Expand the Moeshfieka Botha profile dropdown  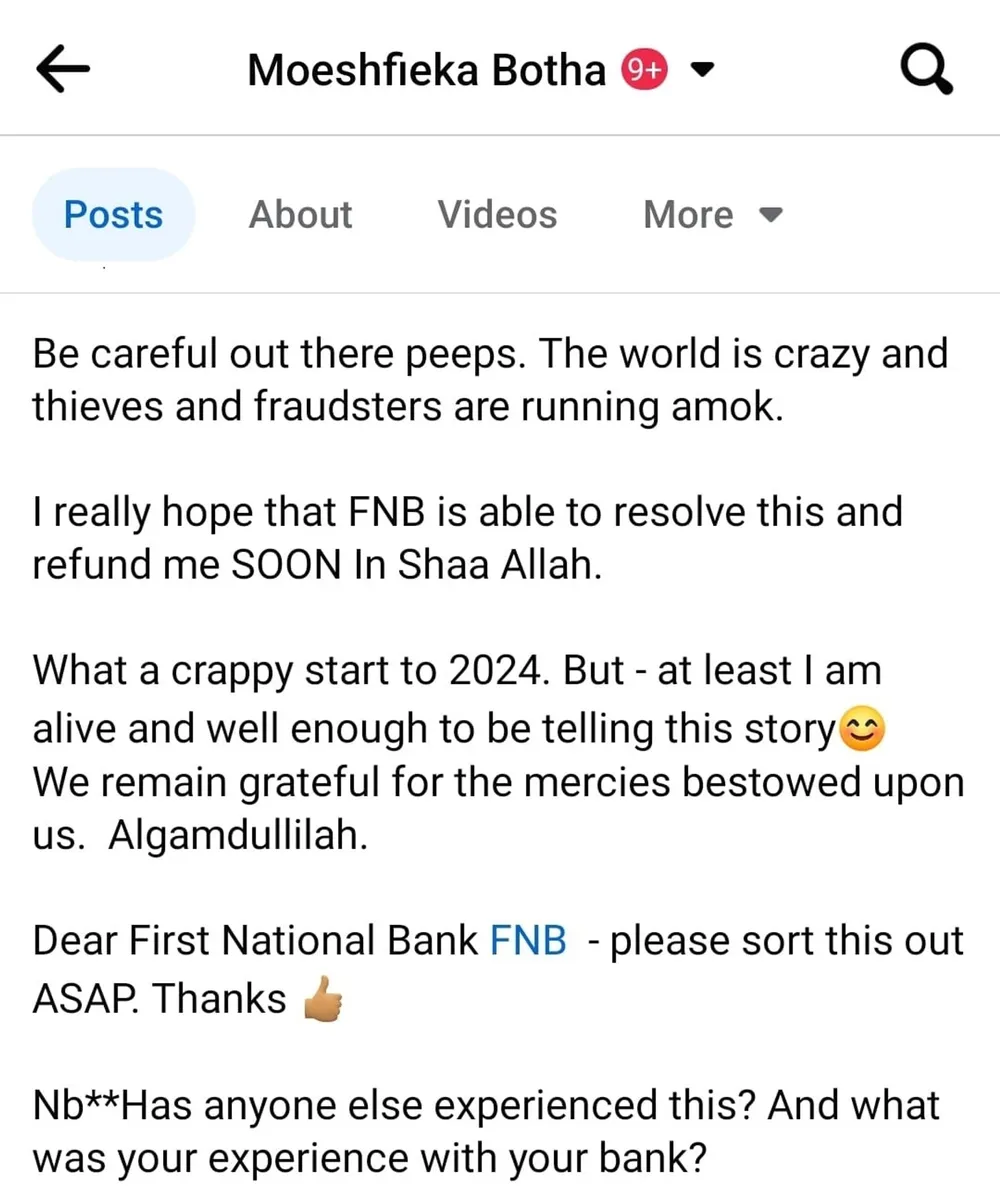[704, 70]
